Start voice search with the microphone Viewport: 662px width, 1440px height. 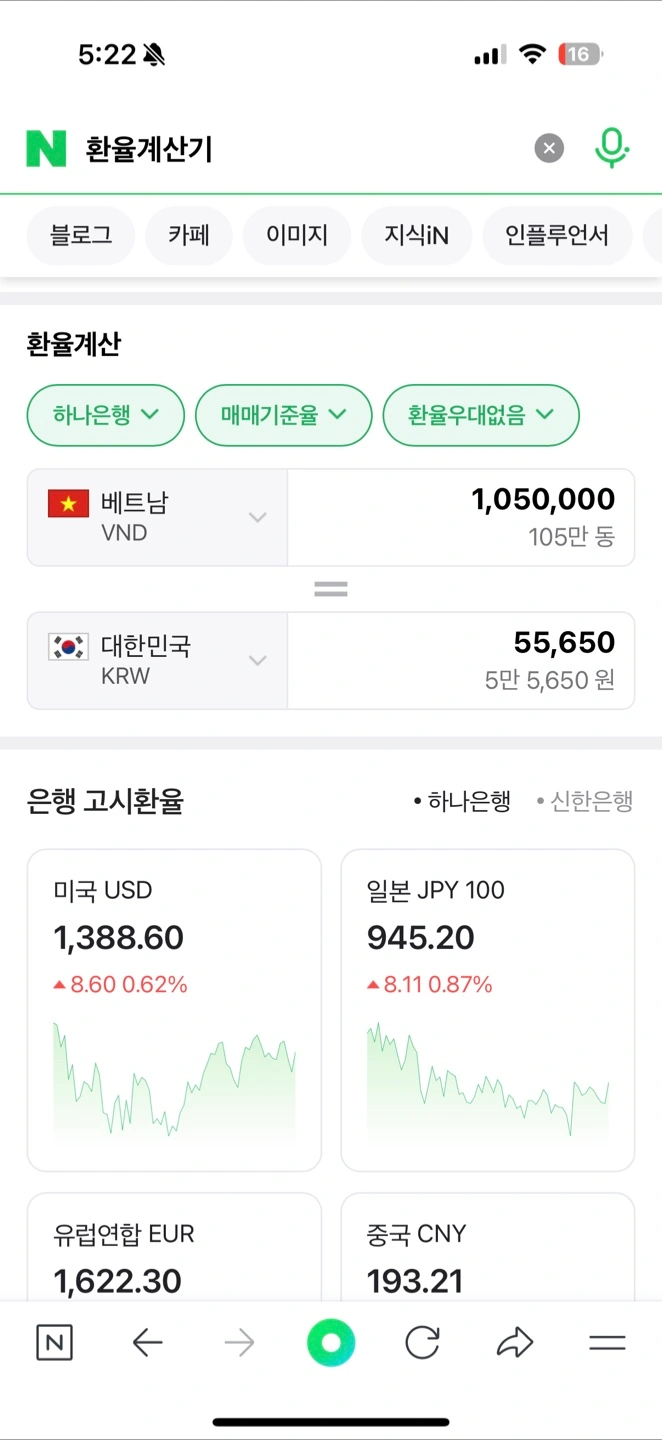[611, 149]
